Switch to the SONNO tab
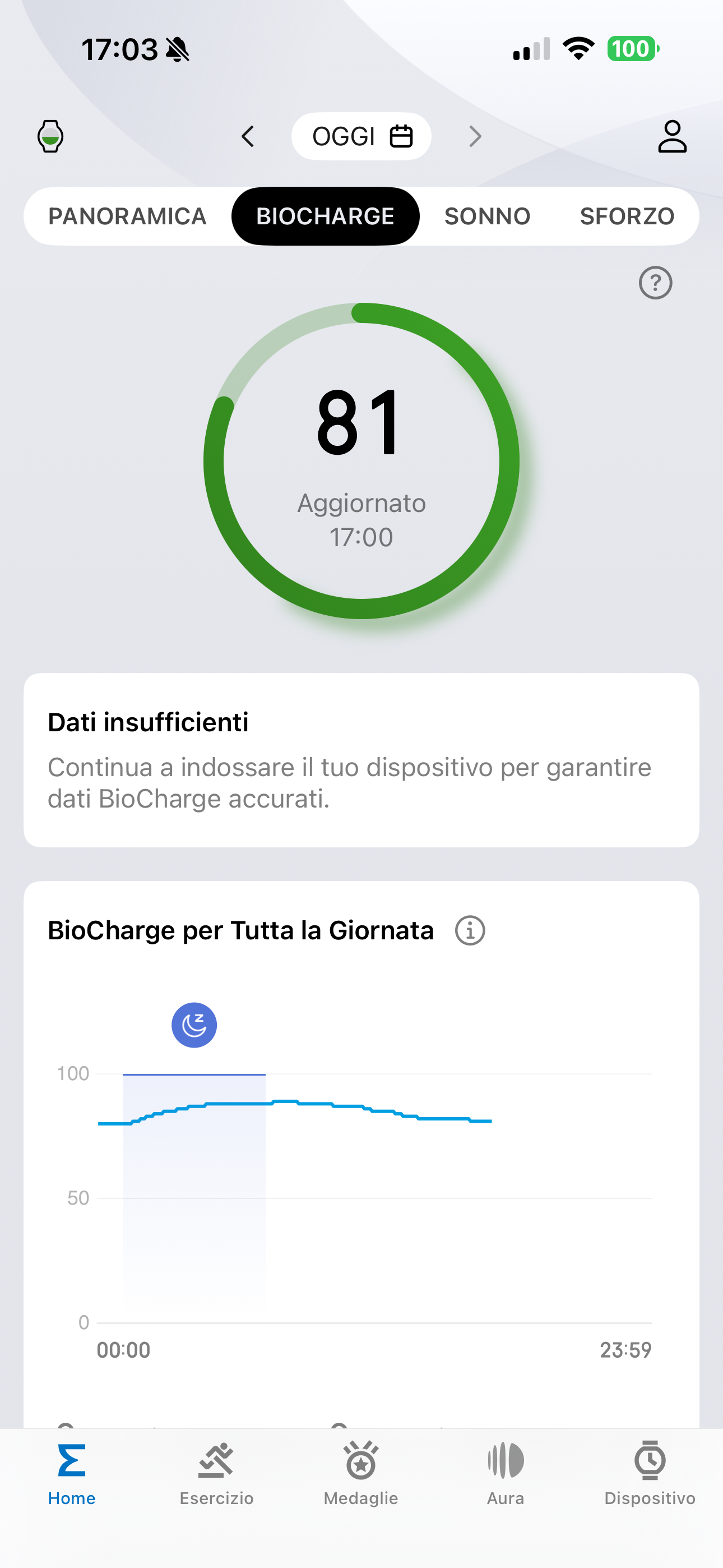 [487, 216]
